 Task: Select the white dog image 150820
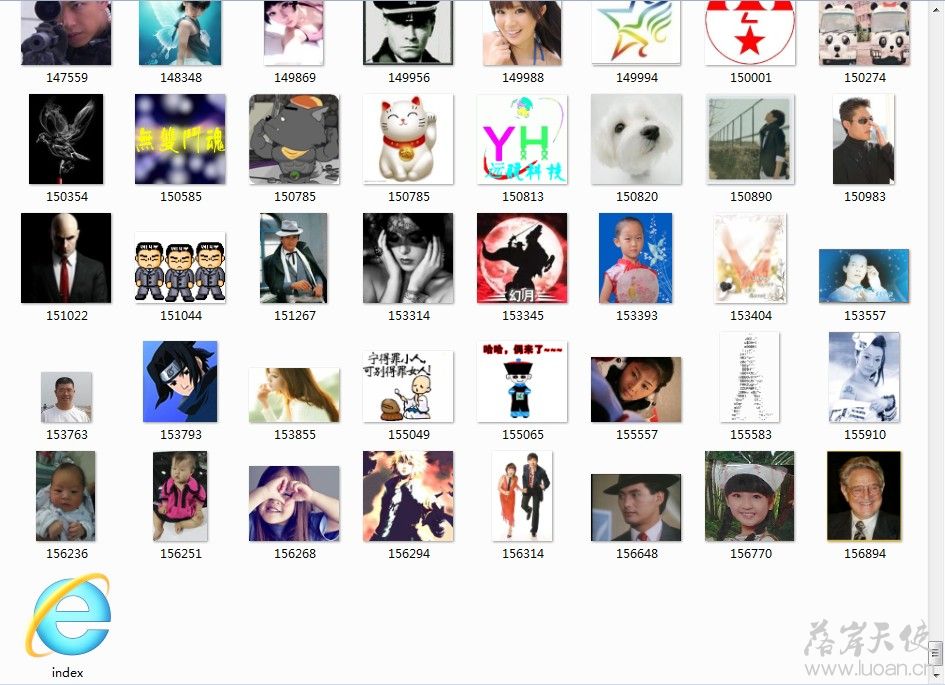point(636,140)
